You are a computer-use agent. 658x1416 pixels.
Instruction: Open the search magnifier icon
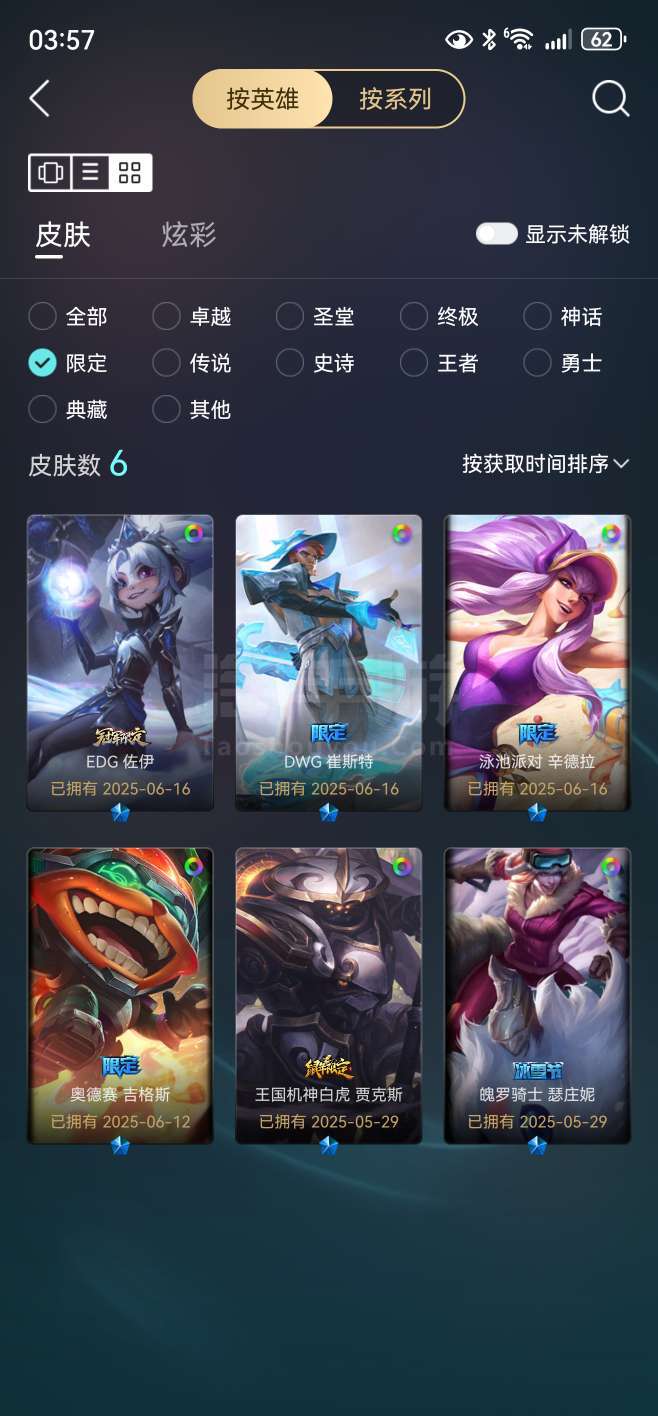pos(610,99)
